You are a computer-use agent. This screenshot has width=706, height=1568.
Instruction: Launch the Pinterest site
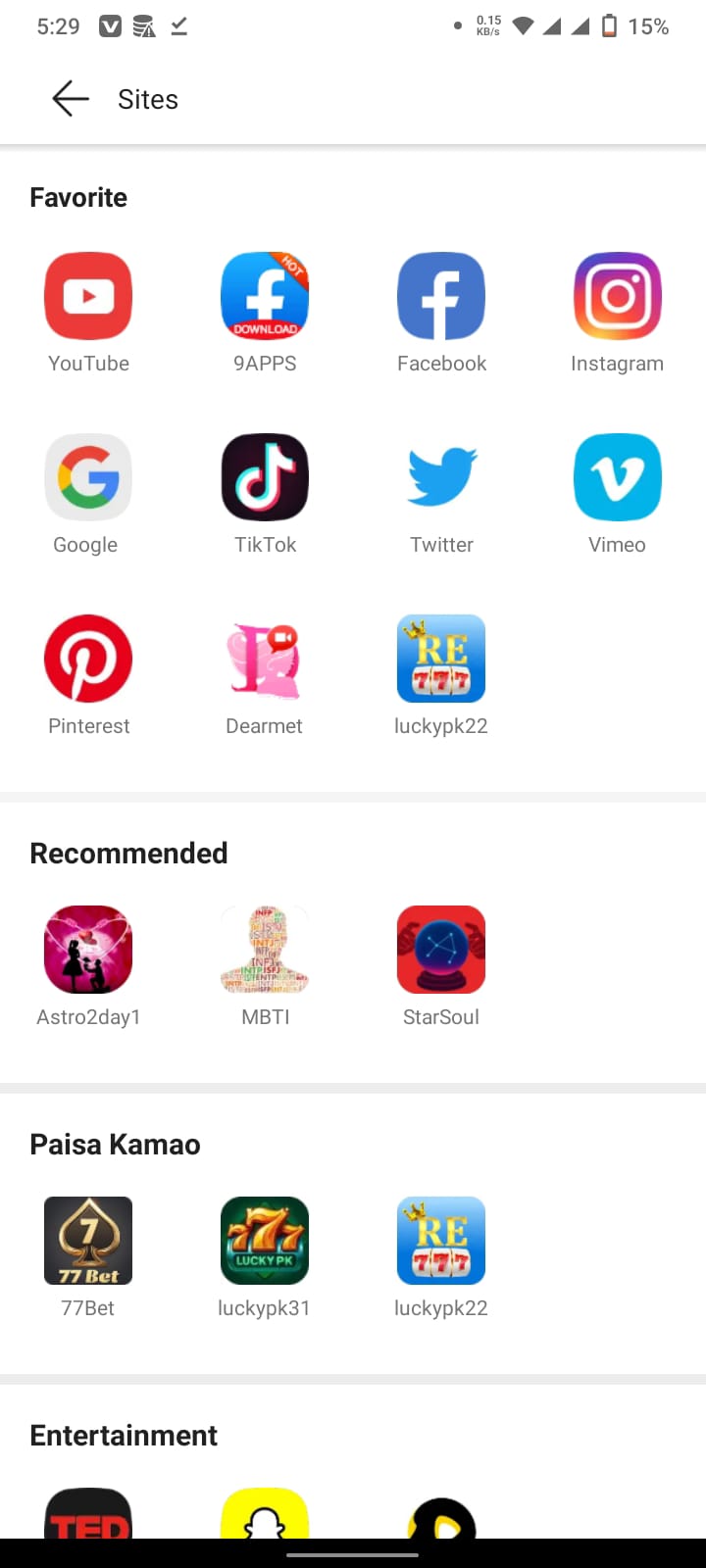coord(88,659)
